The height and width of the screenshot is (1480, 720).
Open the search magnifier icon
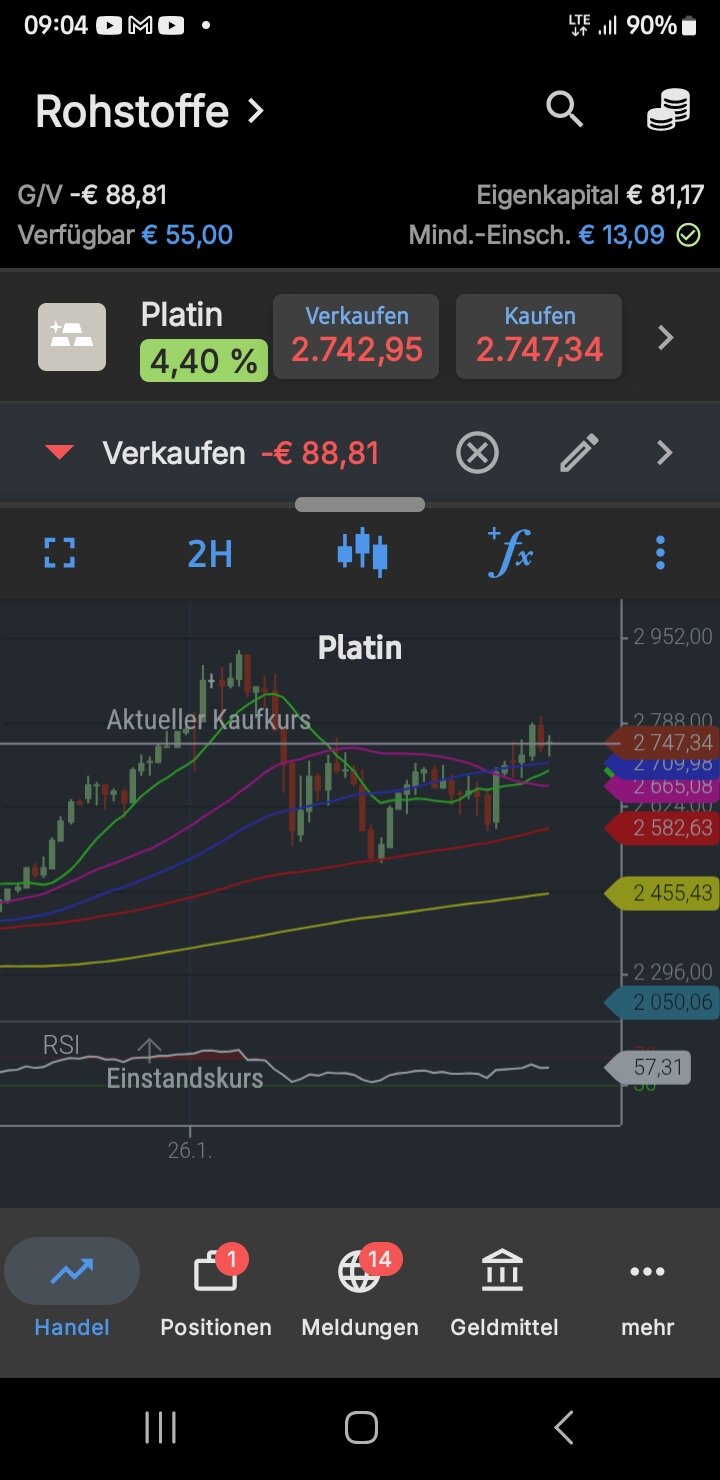[x=564, y=109]
